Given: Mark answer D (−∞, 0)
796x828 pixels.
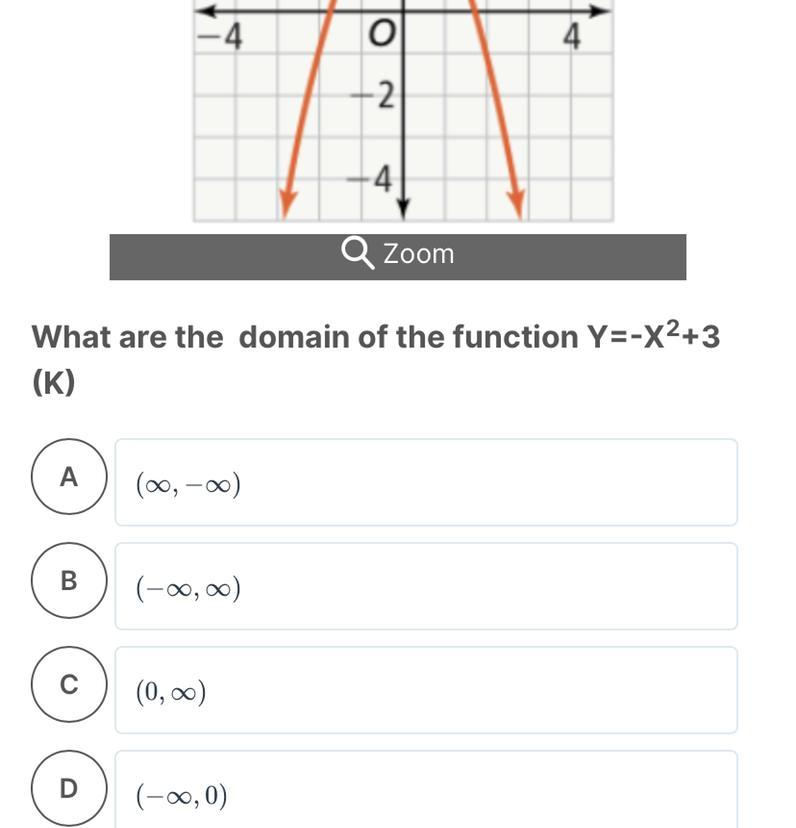Looking at the screenshot, I should pyautogui.click(x=68, y=788).
